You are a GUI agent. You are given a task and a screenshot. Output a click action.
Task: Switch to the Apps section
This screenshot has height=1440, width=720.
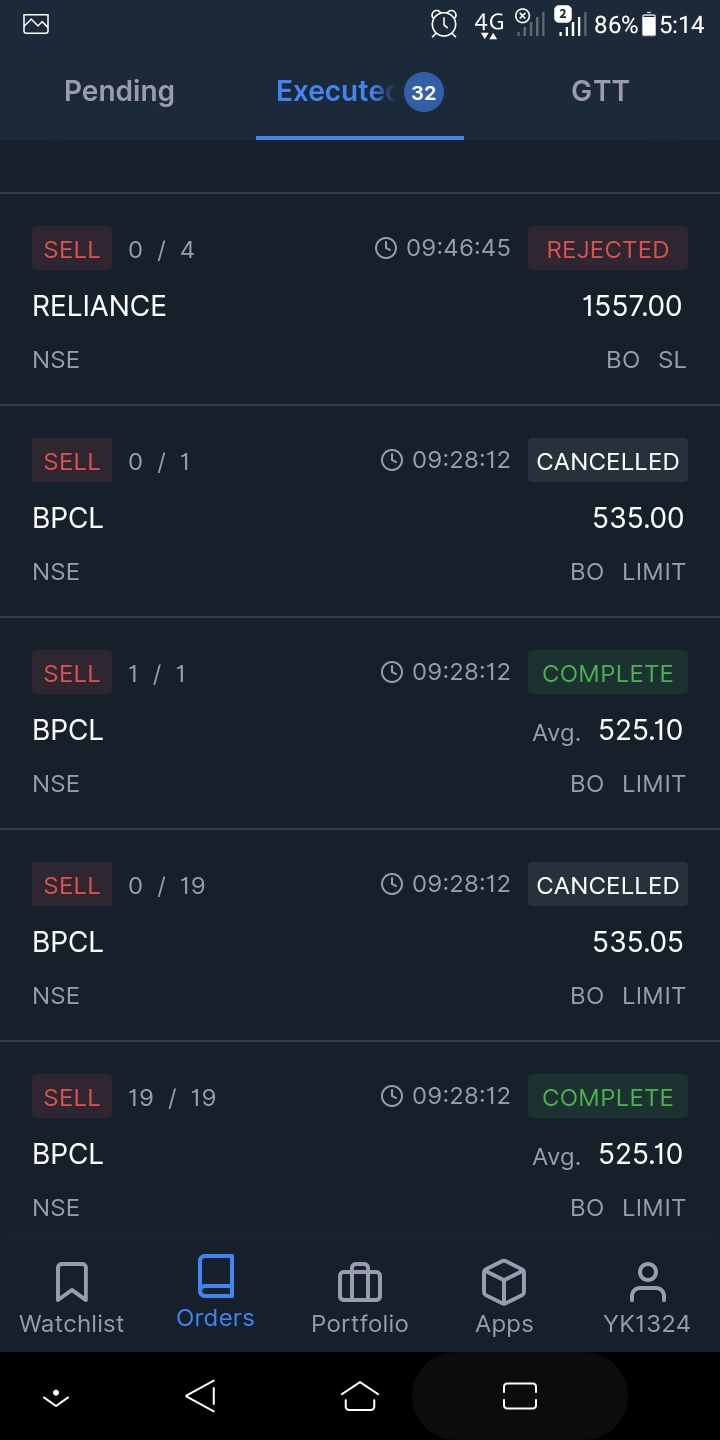pyautogui.click(x=504, y=1298)
